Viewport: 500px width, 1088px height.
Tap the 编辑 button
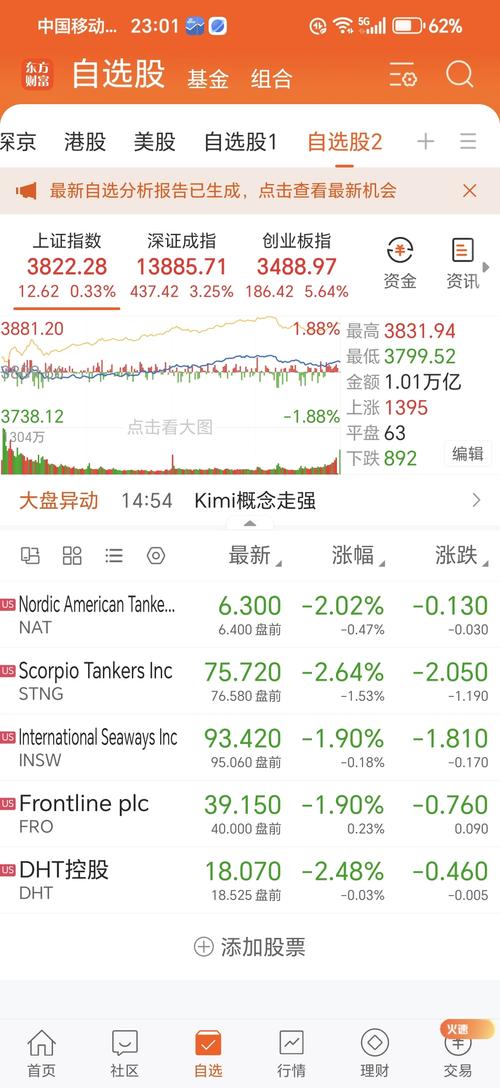tap(467, 454)
